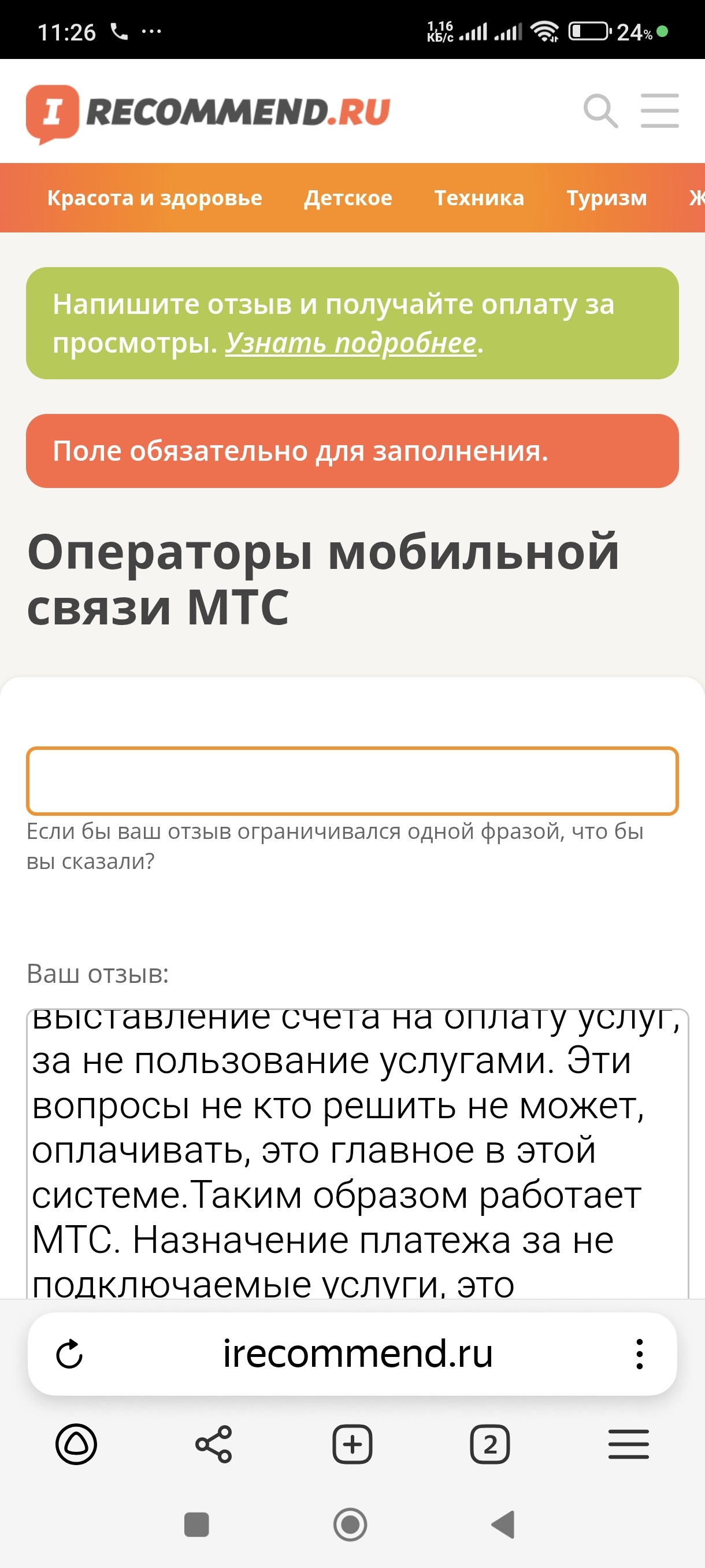The height and width of the screenshot is (1568, 705).
Task: Open the hamburger menu in header
Action: pos(659,111)
